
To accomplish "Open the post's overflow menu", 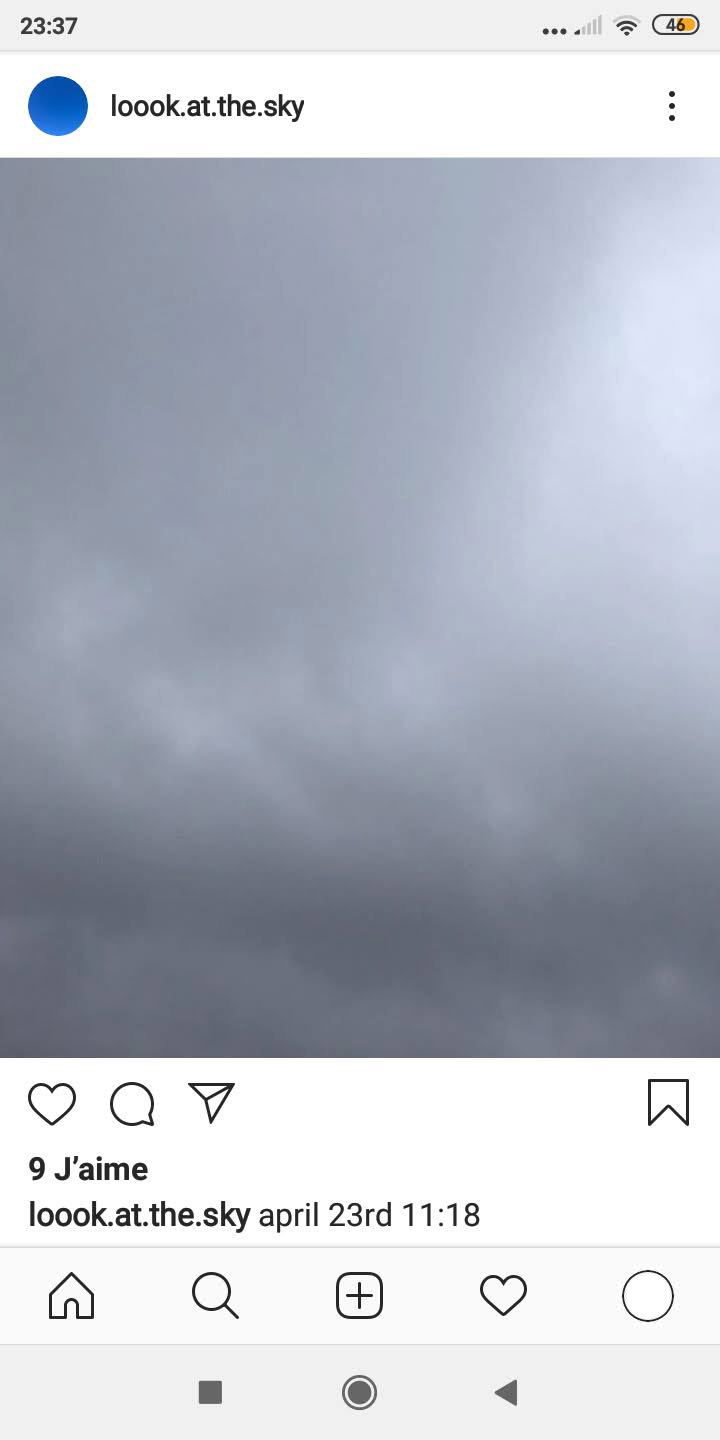I will (671, 106).
